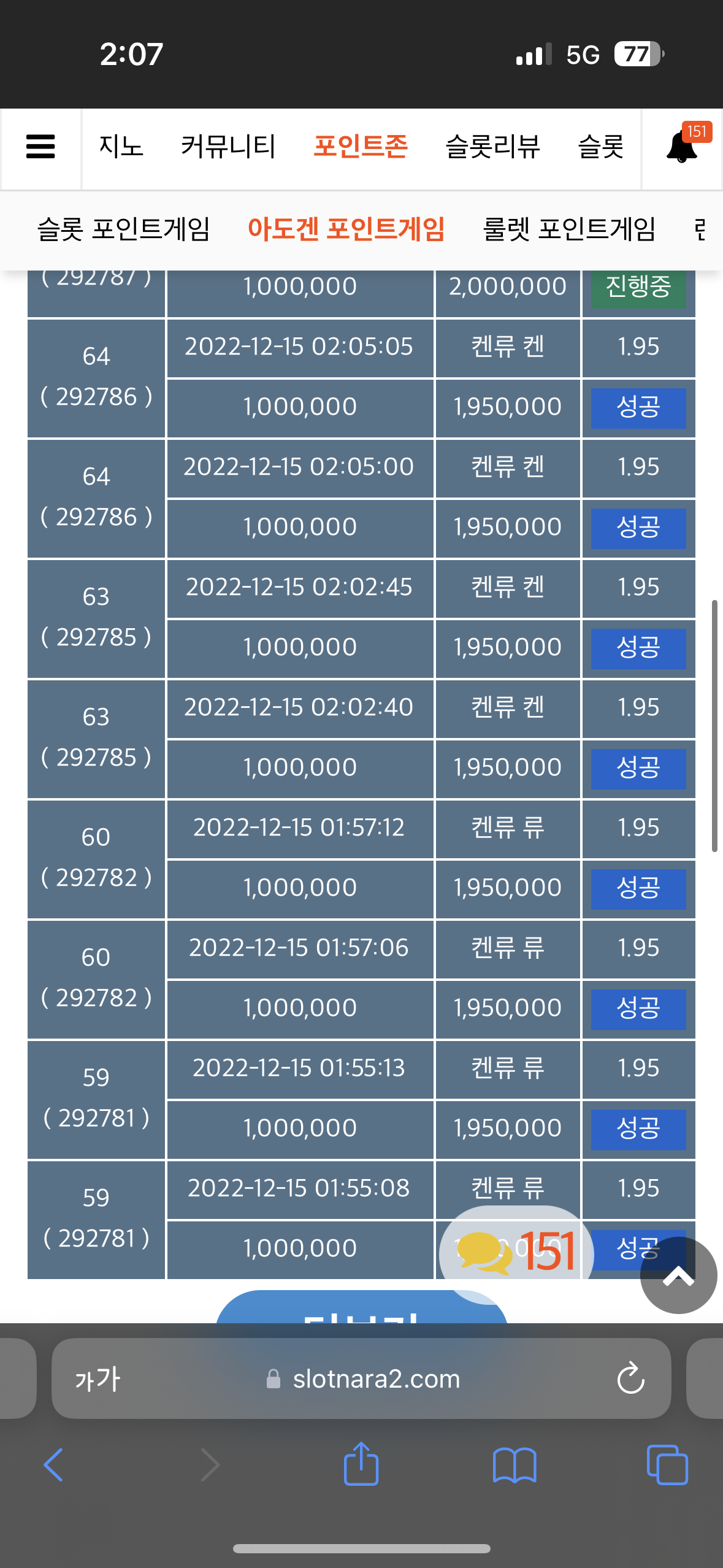Screen dimensions: 723x1568
Task: Select the 슬롯 tab
Action: 600,147
